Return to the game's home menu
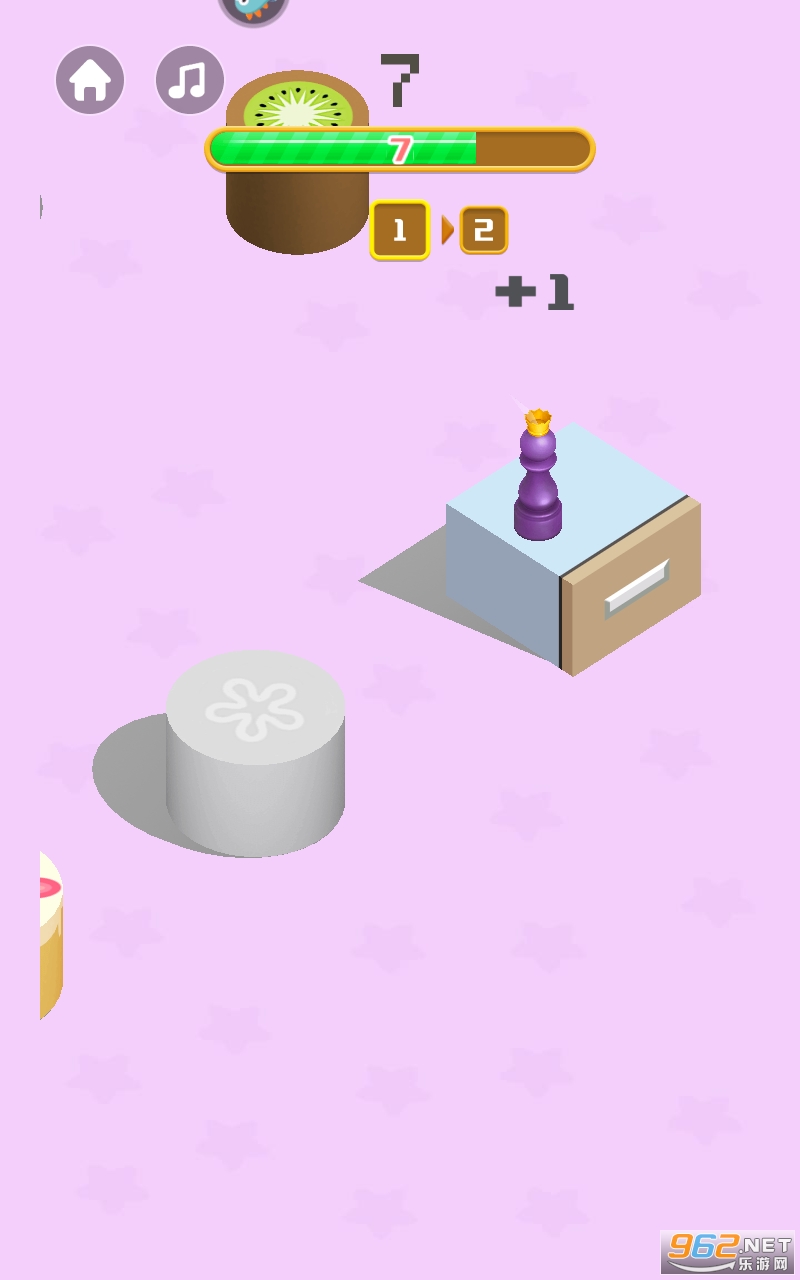 click(x=90, y=80)
